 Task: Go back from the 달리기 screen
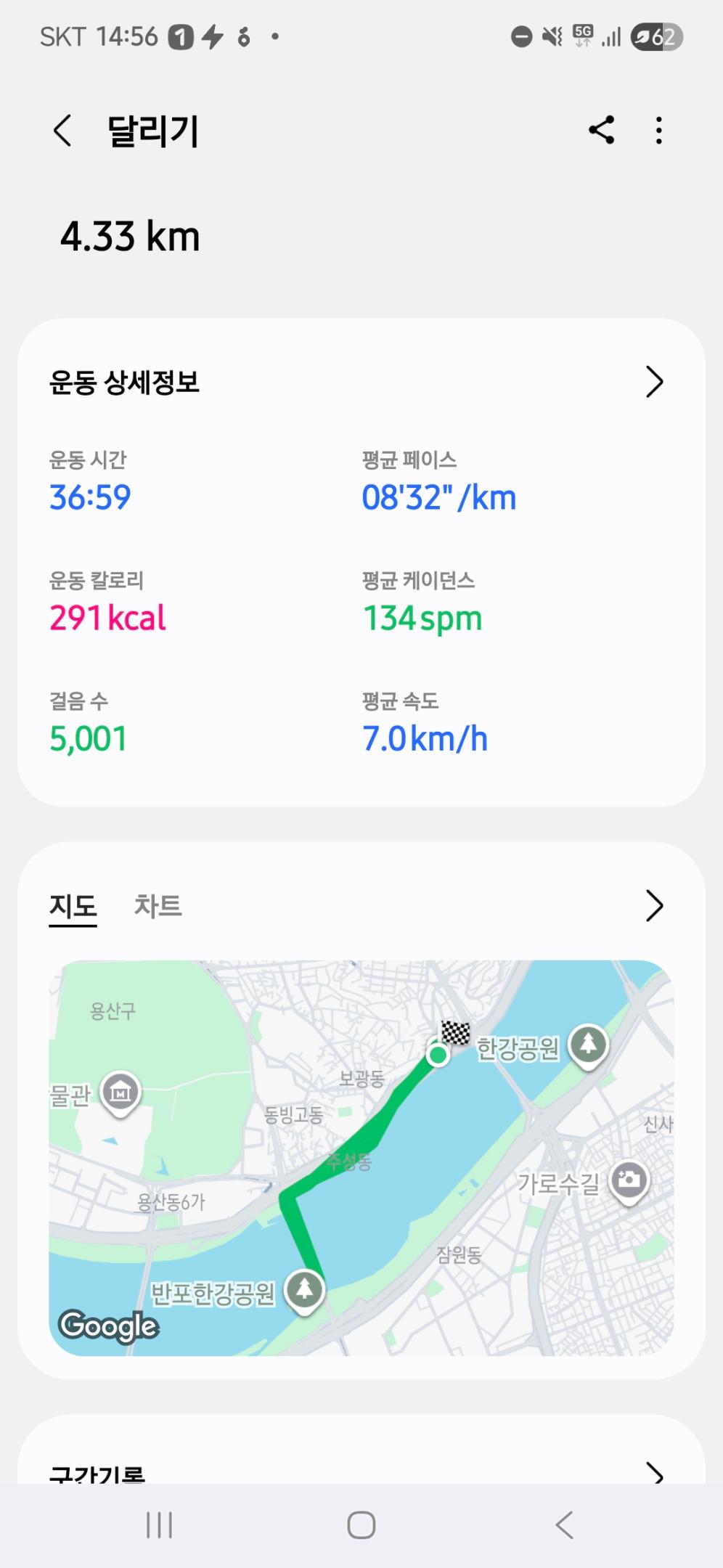[63, 131]
